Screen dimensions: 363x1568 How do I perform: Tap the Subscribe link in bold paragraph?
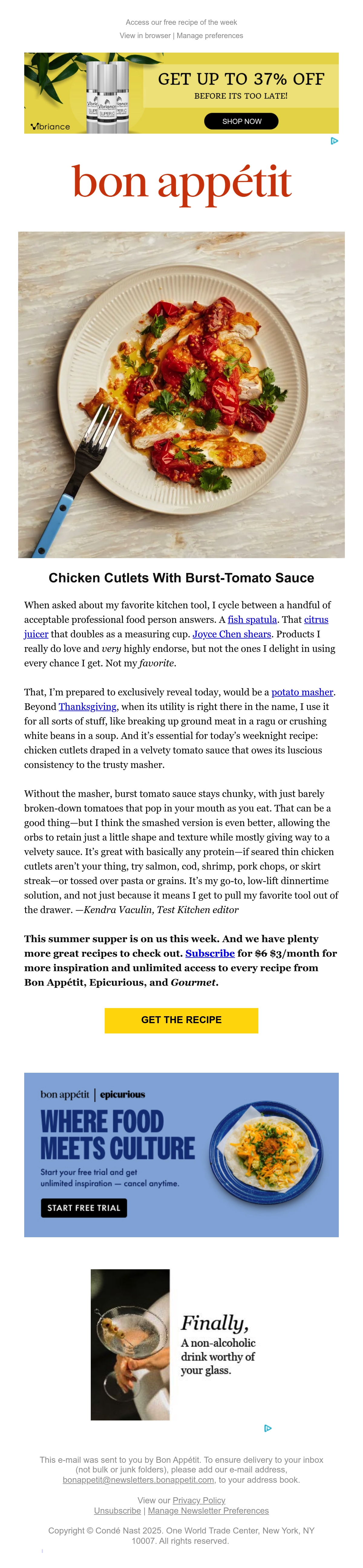[x=210, y=953]
